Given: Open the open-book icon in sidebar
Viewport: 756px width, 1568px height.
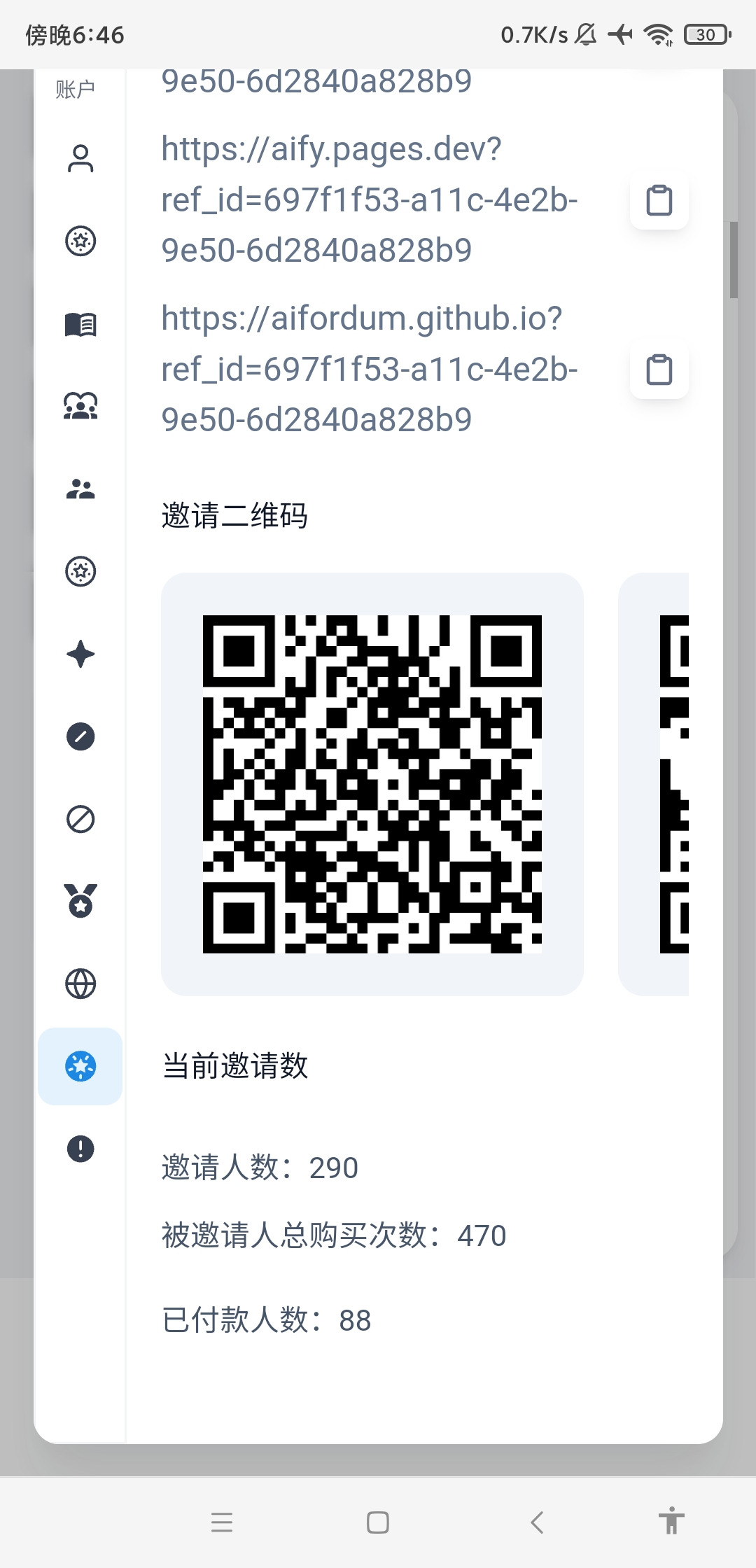Looking at the screenshot, I should coord(80,324).
